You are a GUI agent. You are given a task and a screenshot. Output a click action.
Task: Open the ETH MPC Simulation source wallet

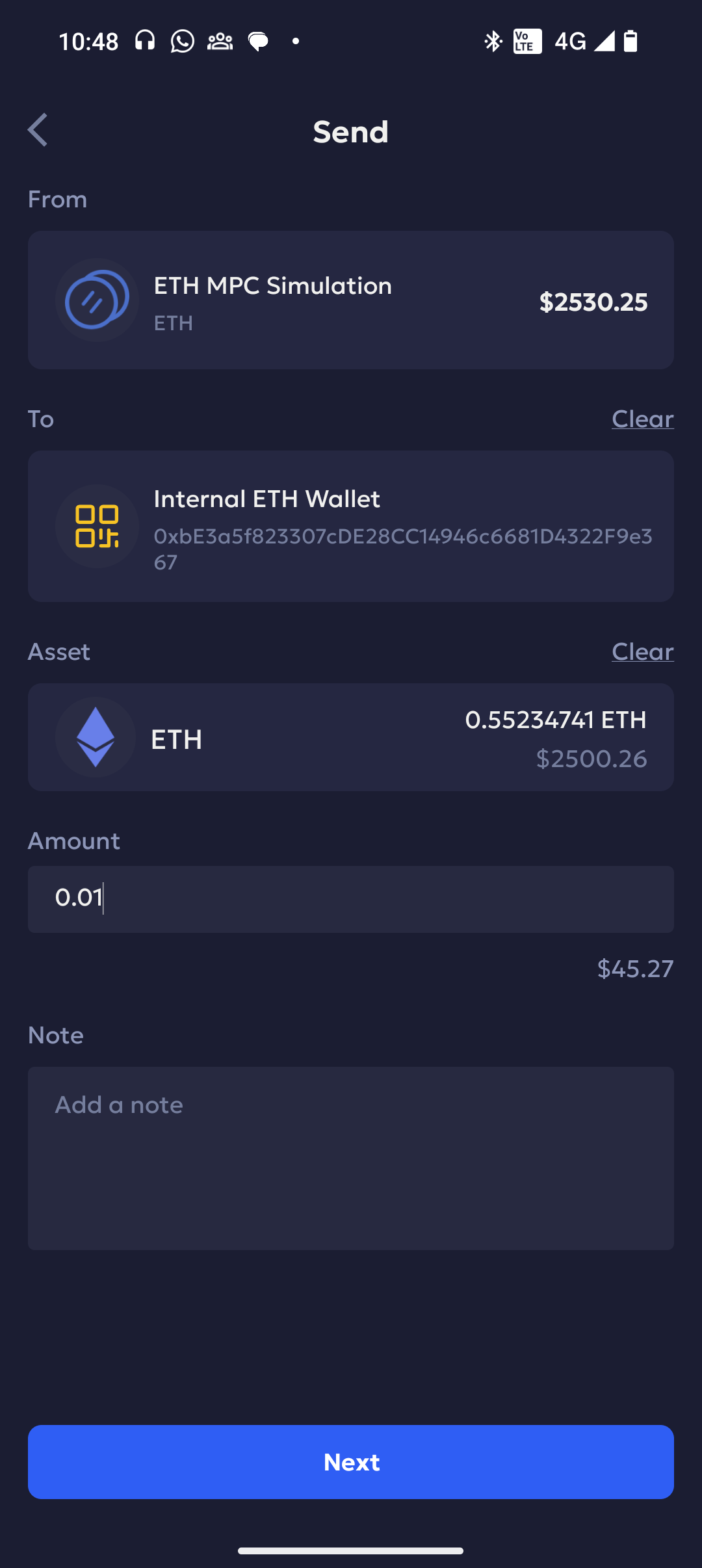(x=351, y=300)
